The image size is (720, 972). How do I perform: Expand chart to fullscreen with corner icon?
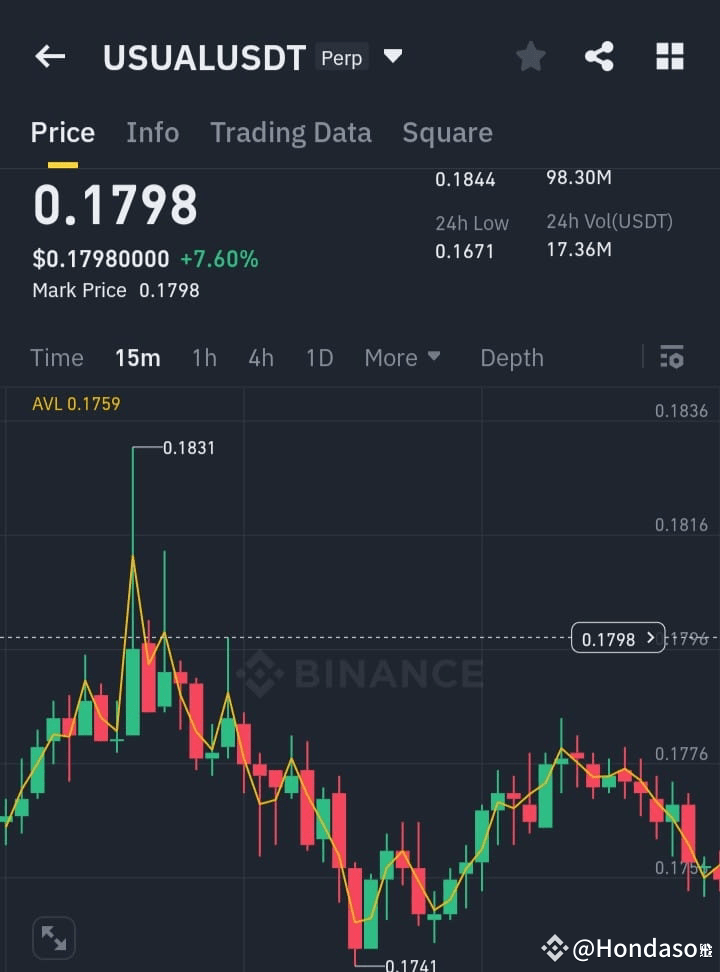click(53, 937)
